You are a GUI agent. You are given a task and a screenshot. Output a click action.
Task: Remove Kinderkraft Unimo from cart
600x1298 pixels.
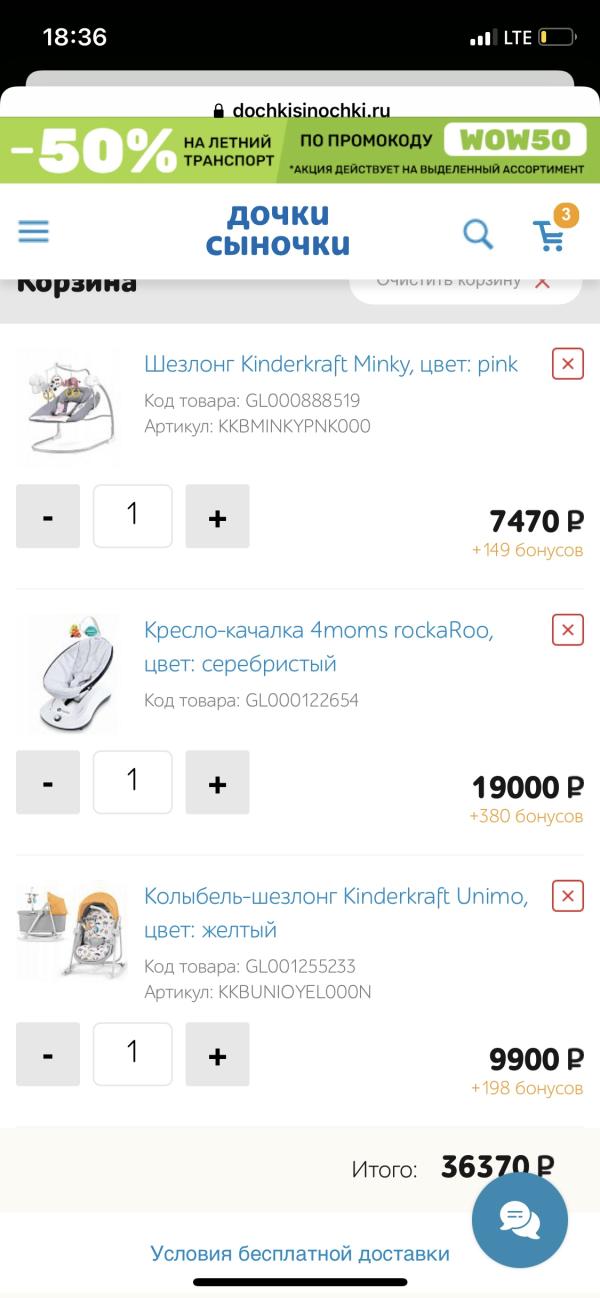568,895
